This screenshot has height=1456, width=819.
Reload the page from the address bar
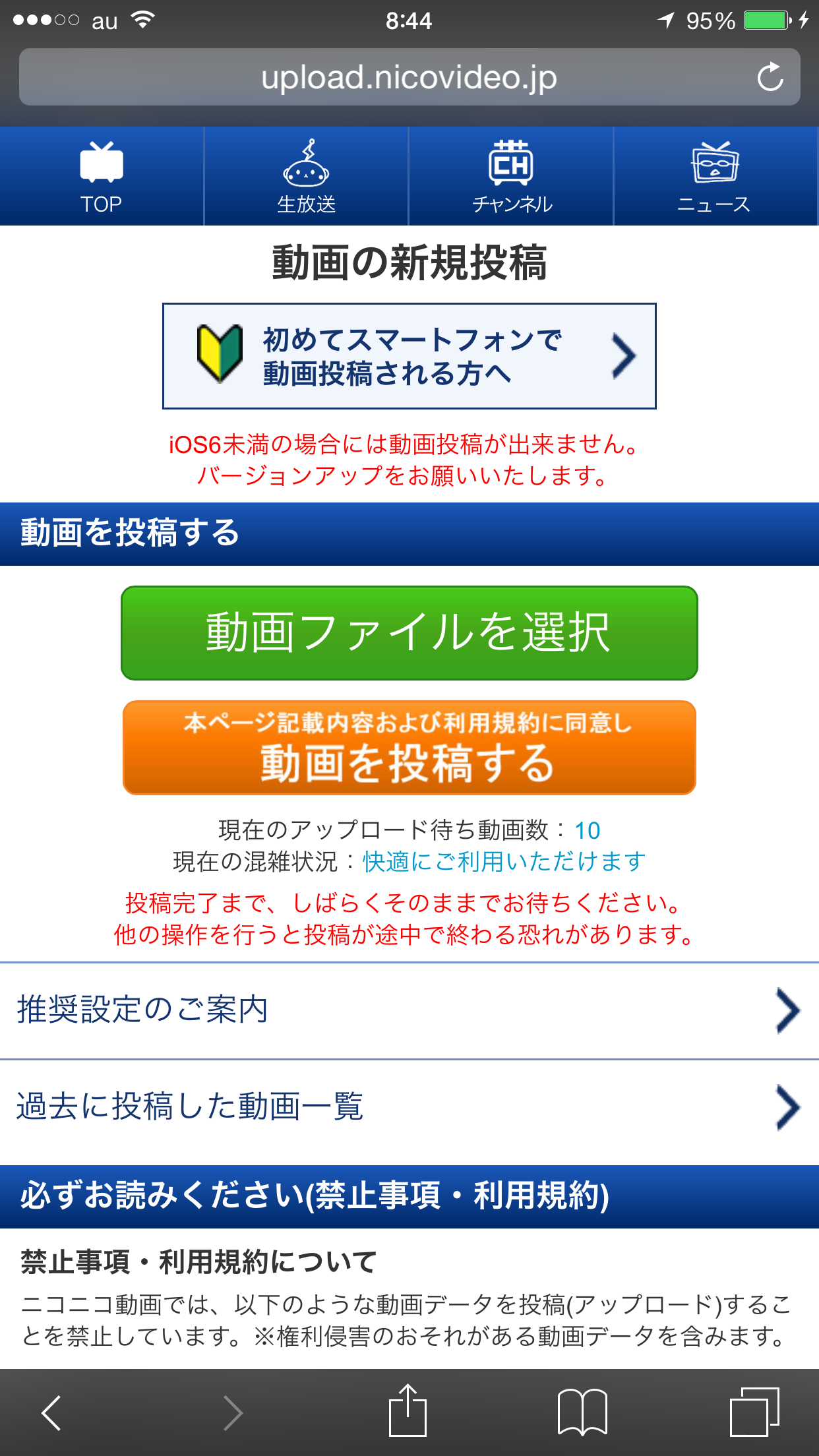coord(770,77)
